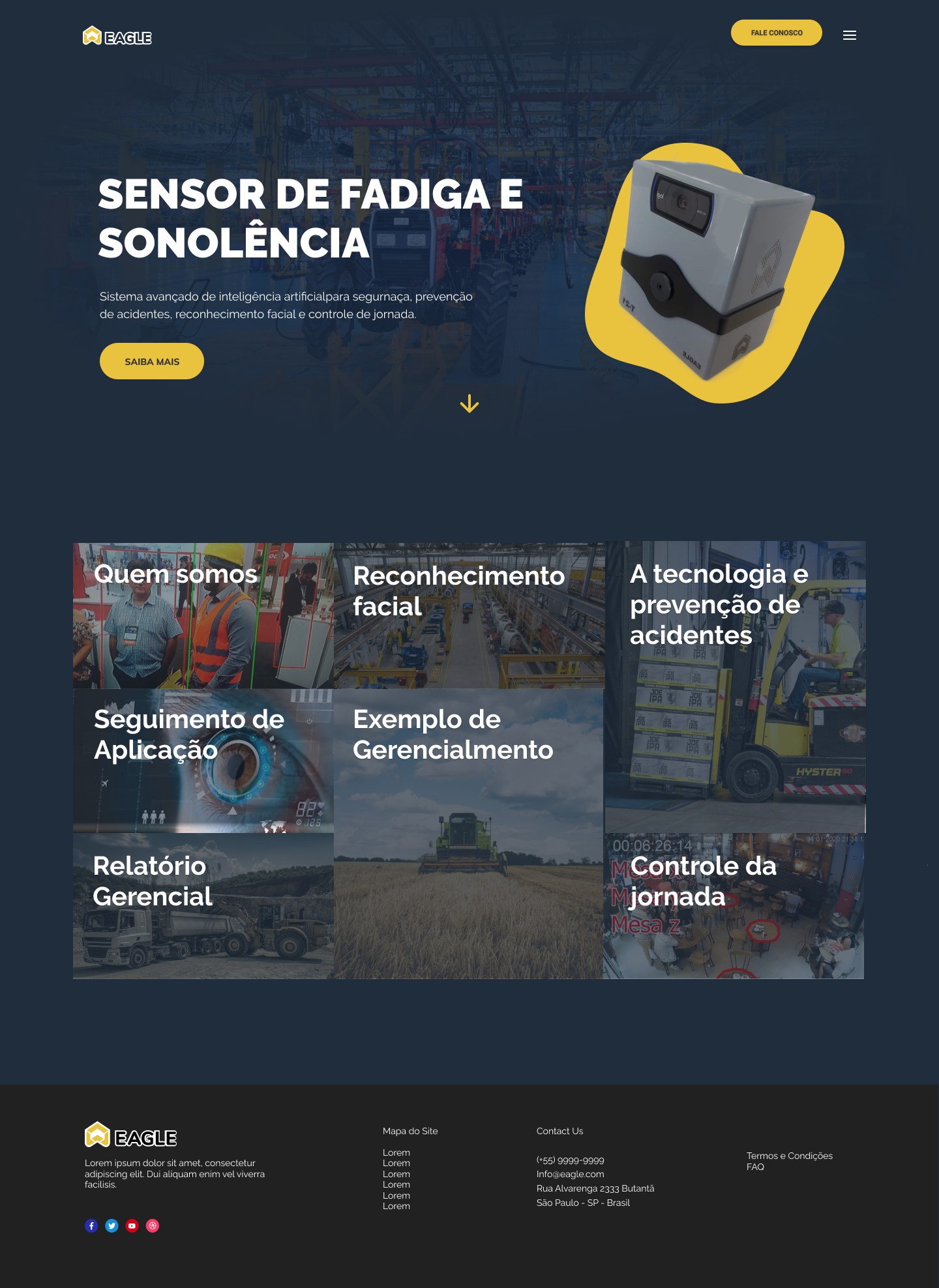939x1288 pixels.
Task: Open A tecnologia e prevenção de acidentes tile
Action: coord(735,686)
